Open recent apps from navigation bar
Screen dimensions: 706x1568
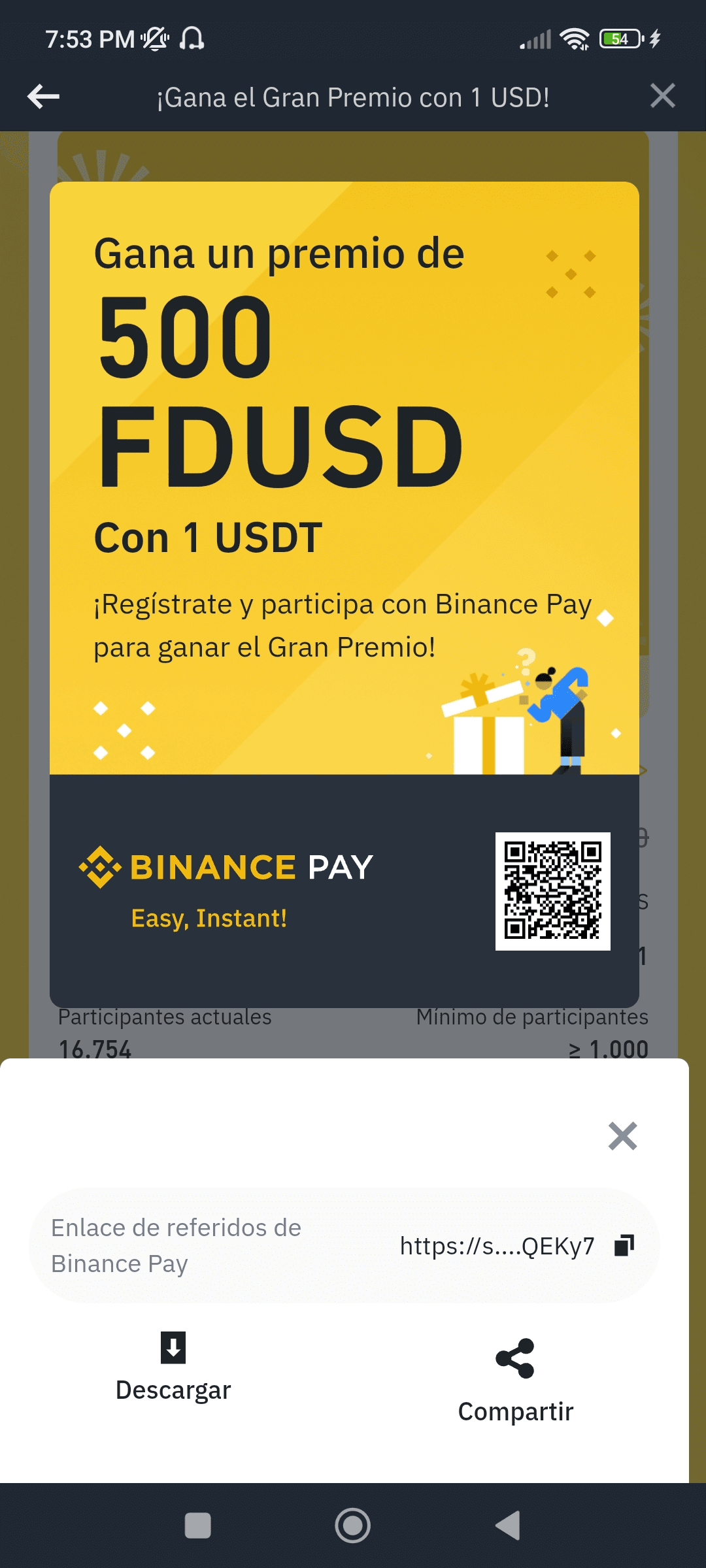pos(197,1526)
